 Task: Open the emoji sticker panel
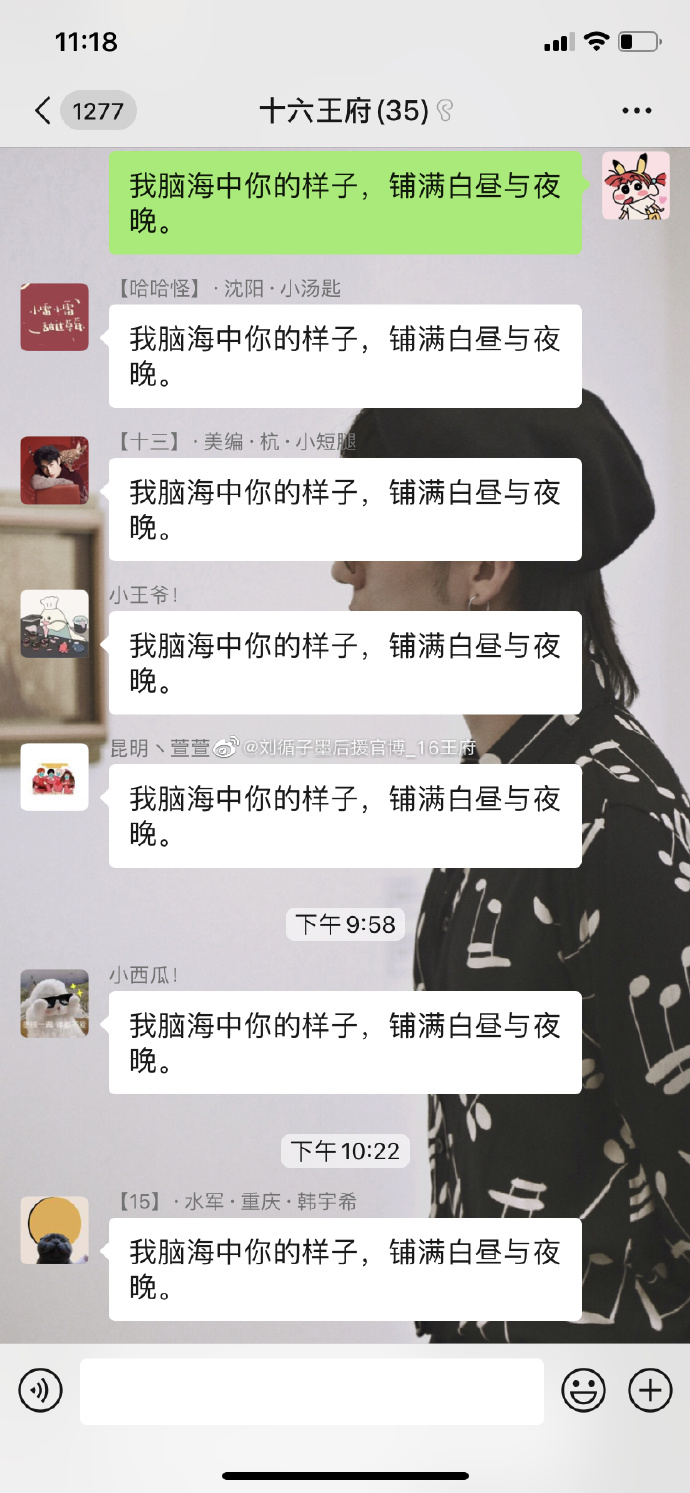(x=584, y=1390)
